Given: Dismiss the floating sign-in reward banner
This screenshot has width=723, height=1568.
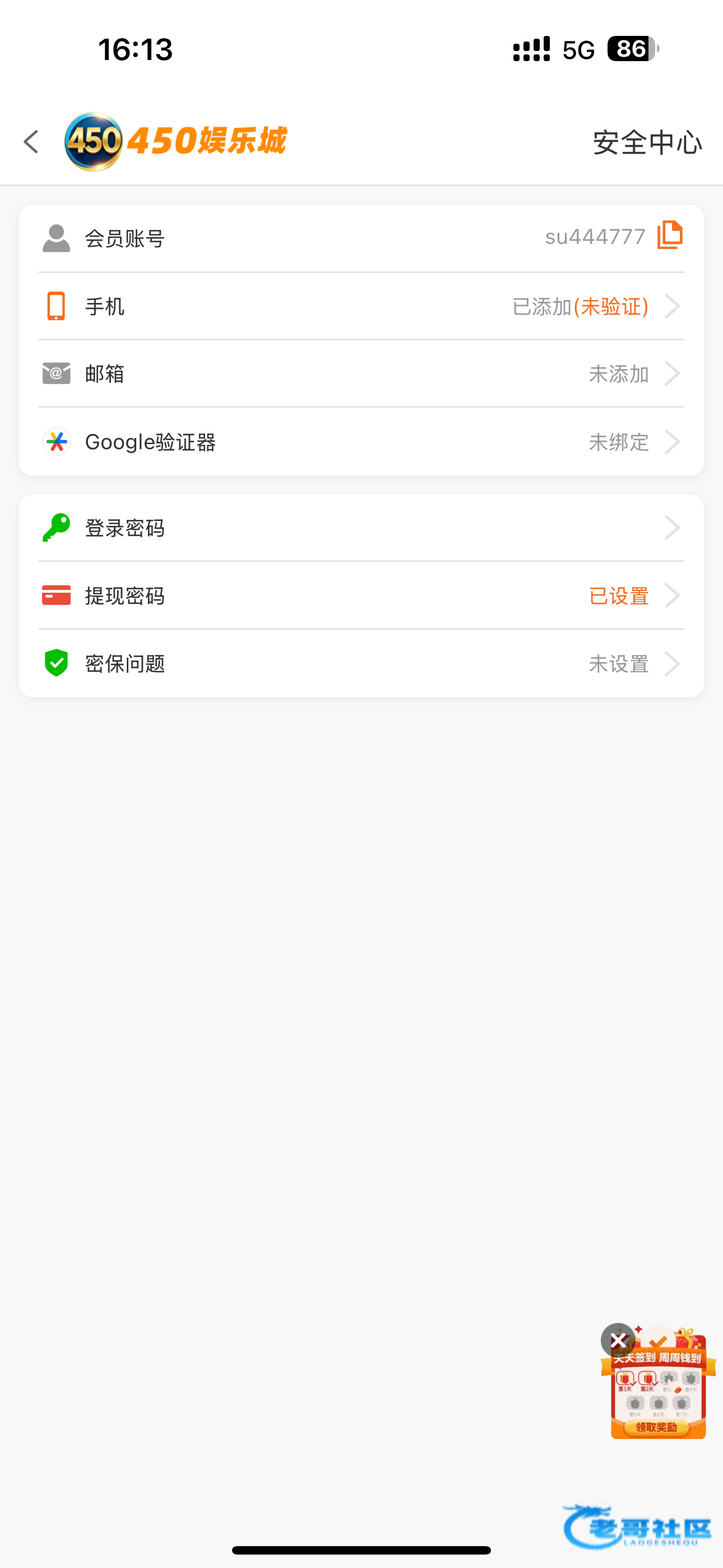Looking at the screenshot, I should (618, 1340).
